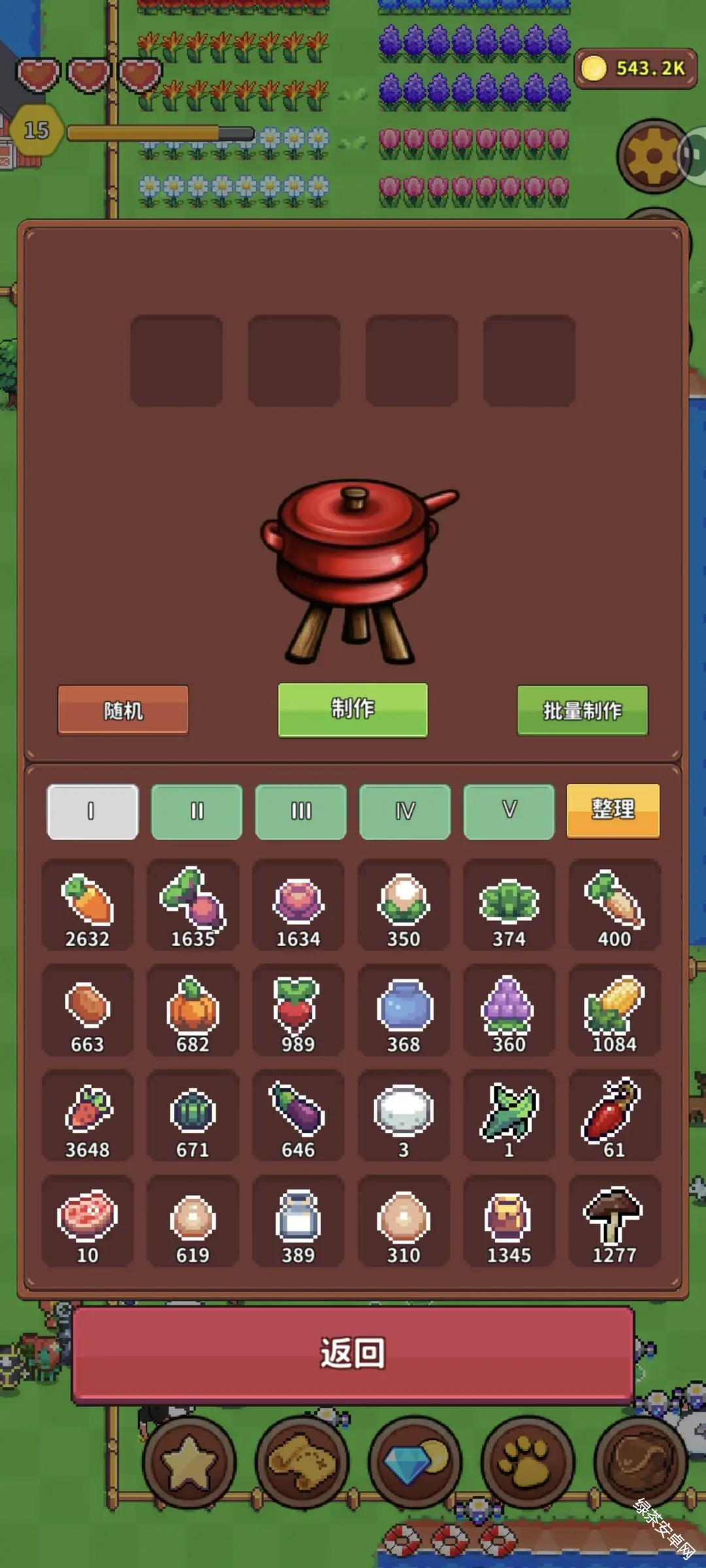Screen dimensions: 706x1568
Task: Select the carrot ingredient with 2632
Action: (88, 904)
